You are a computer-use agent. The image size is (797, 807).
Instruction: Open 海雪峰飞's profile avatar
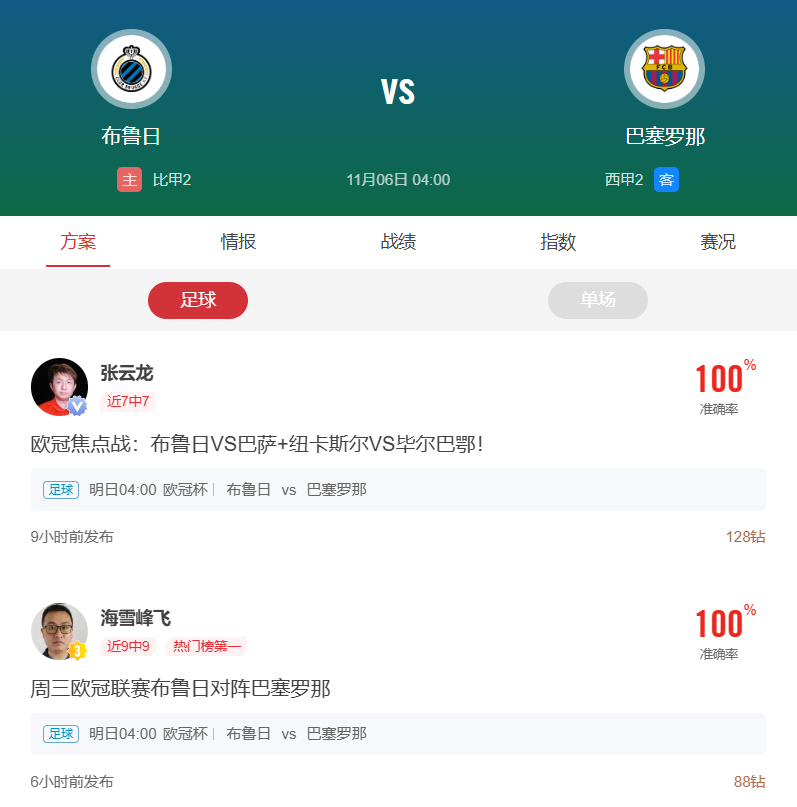click(60, 631)
